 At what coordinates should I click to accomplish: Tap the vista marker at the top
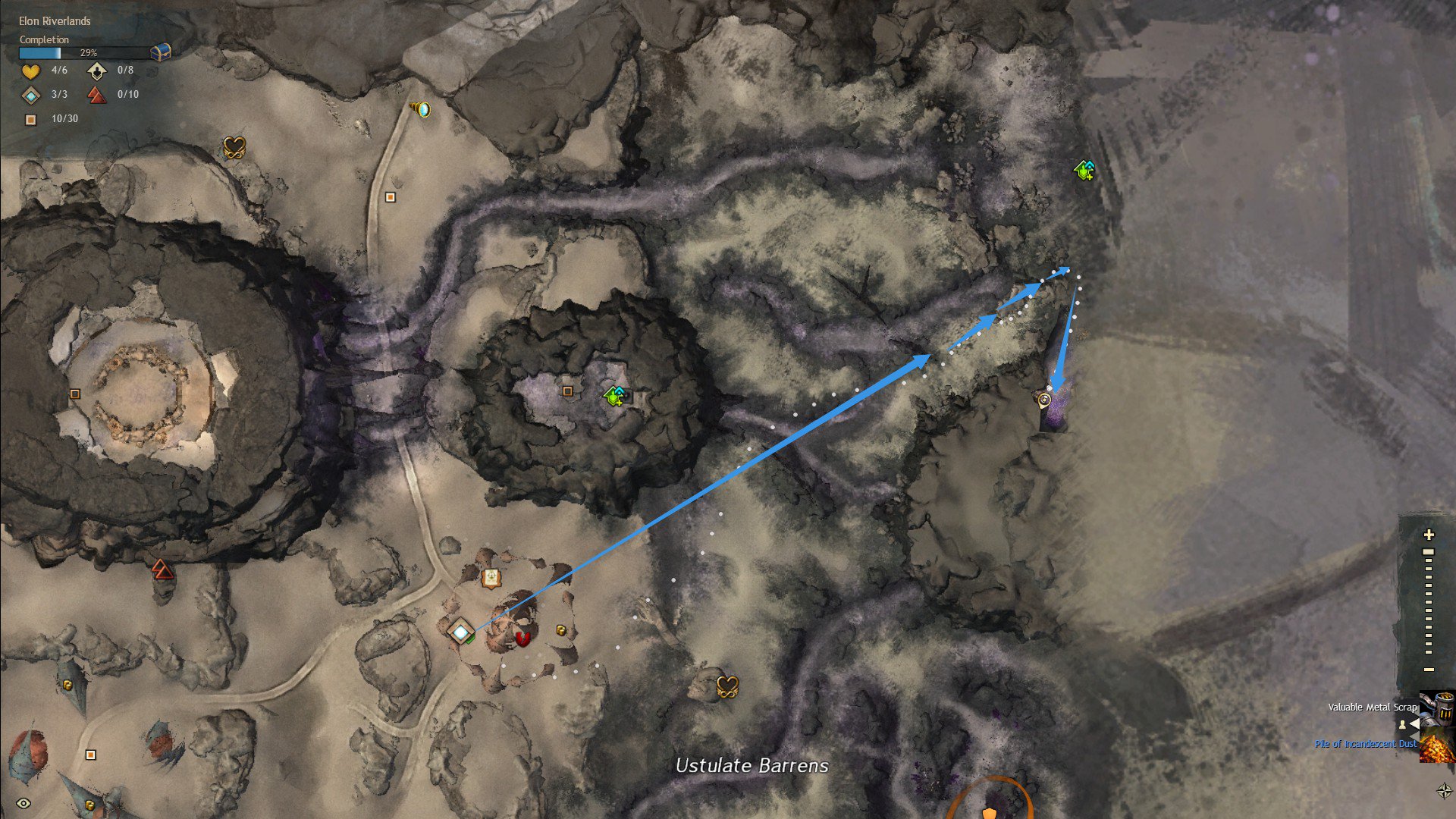(x=421, y=109)
